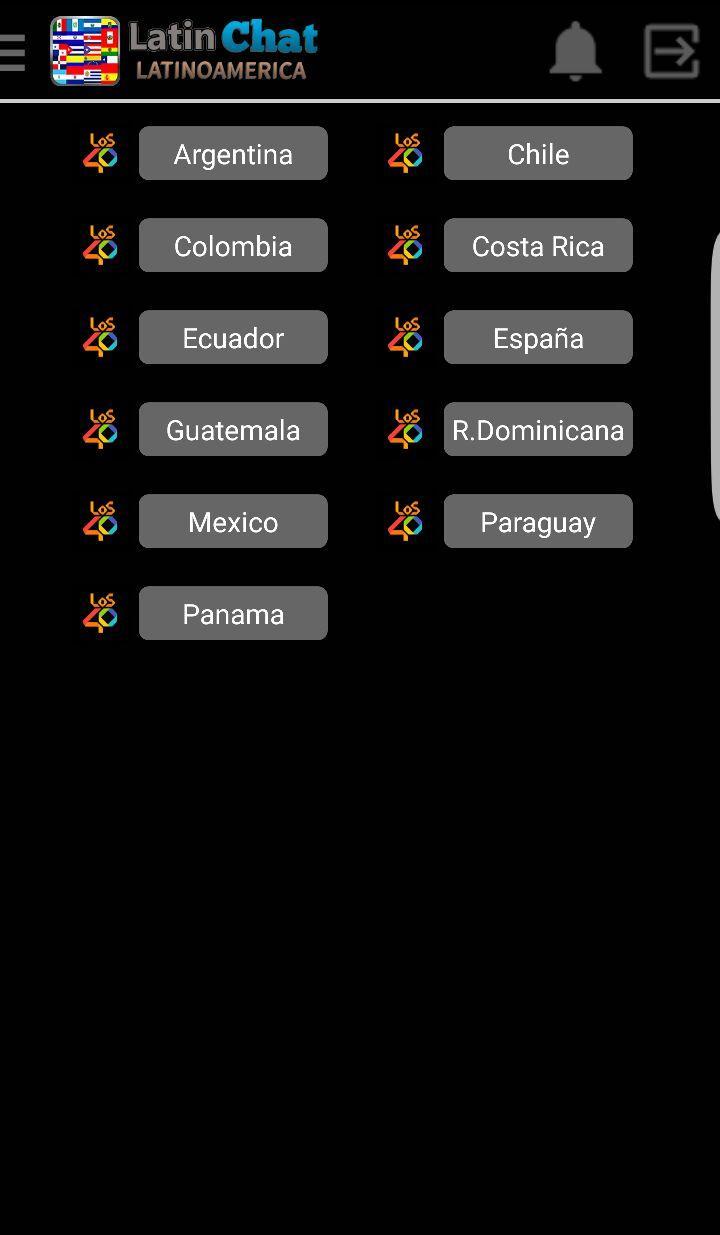Select the Paraguay station button
The height and width of the screenshot is (1235, 720).
pos(538,521)
